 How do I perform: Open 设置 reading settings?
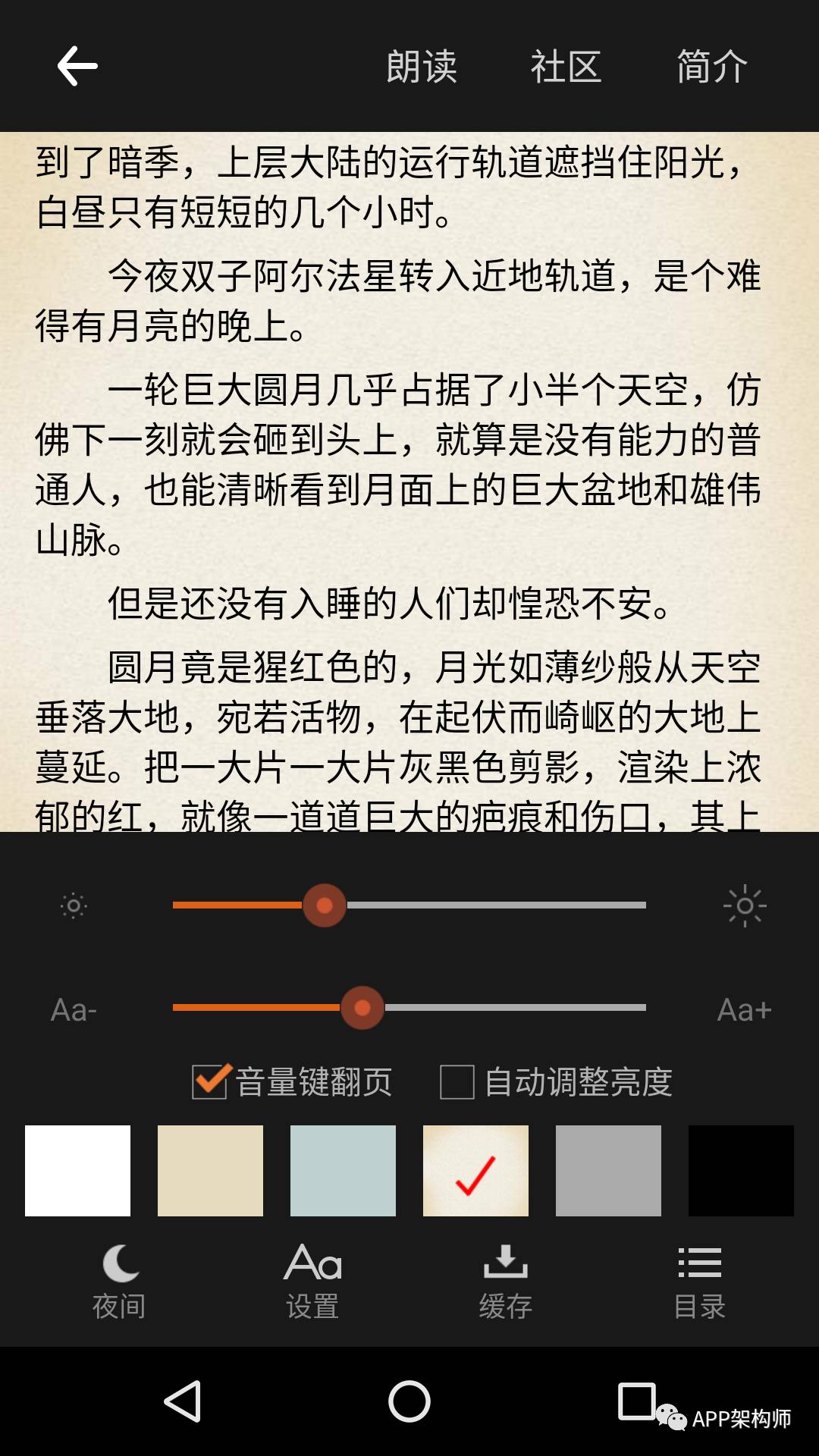point(312,1282)
